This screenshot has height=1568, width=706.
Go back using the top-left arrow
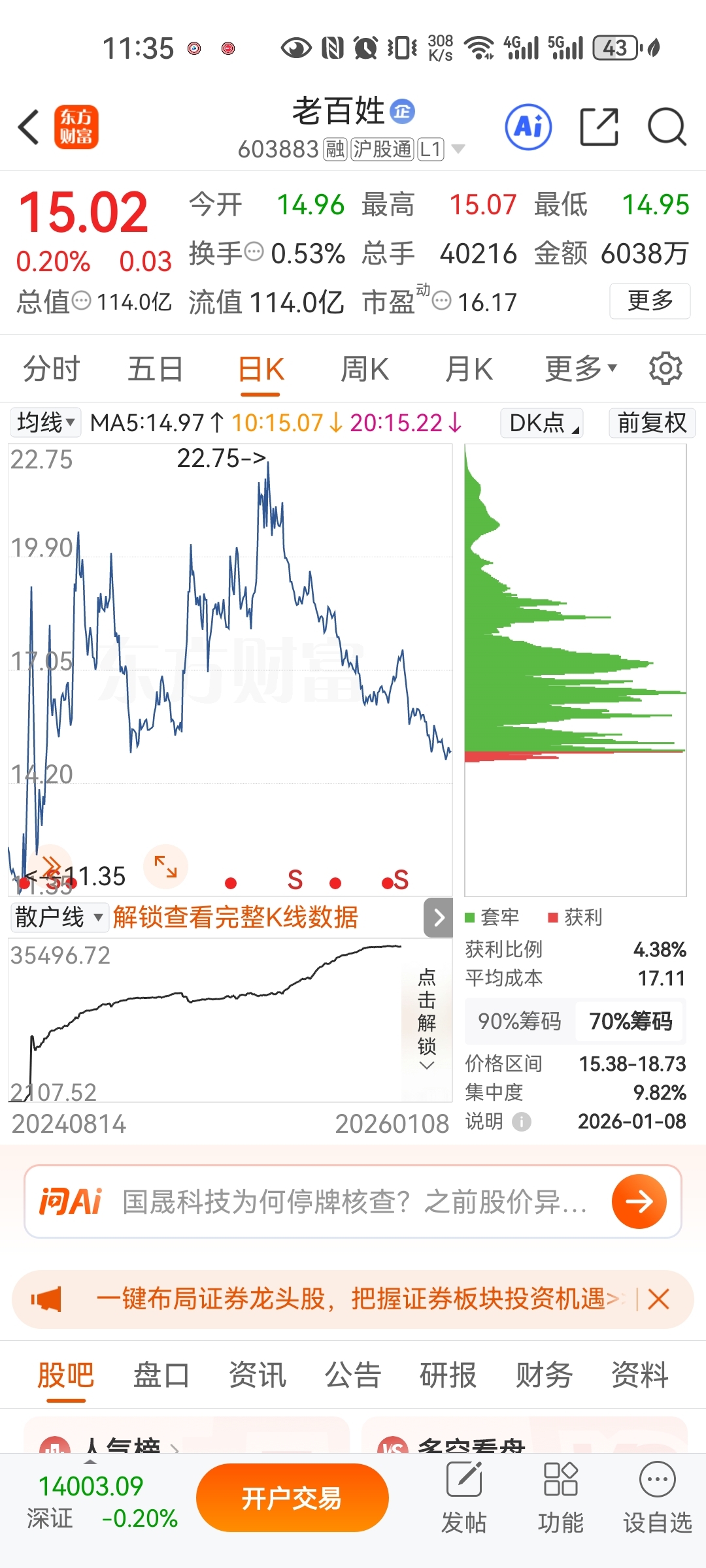(x=29, y=127)
